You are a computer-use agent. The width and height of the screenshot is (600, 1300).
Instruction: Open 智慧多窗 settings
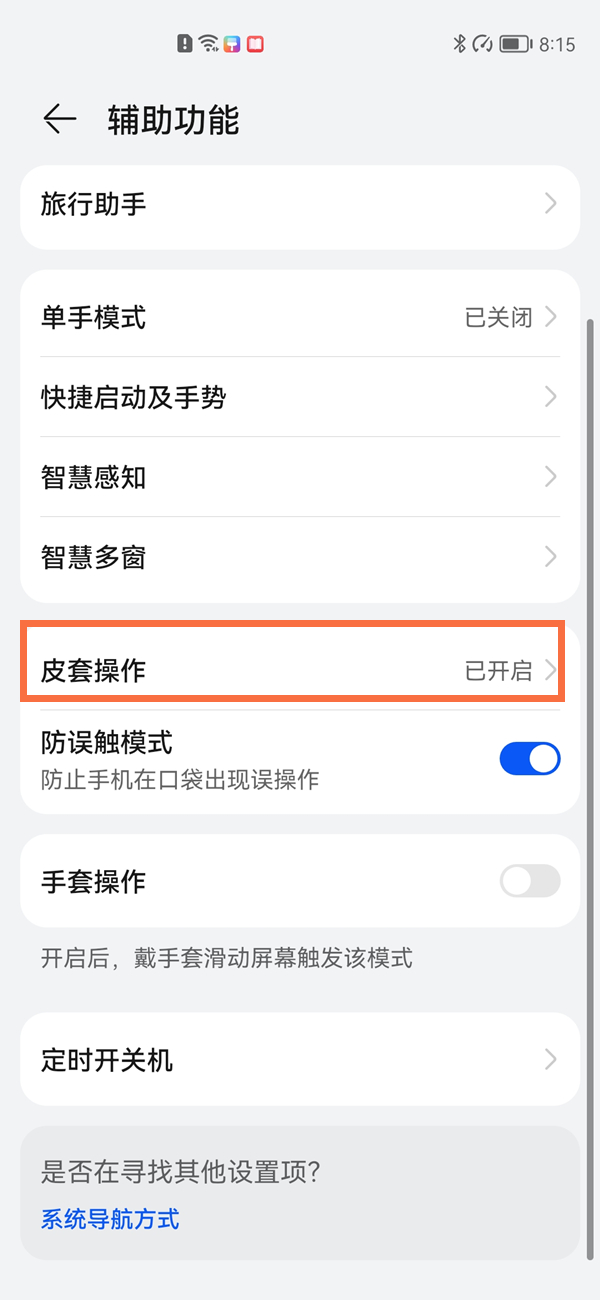pyautogui.click(x=298, y=557)
